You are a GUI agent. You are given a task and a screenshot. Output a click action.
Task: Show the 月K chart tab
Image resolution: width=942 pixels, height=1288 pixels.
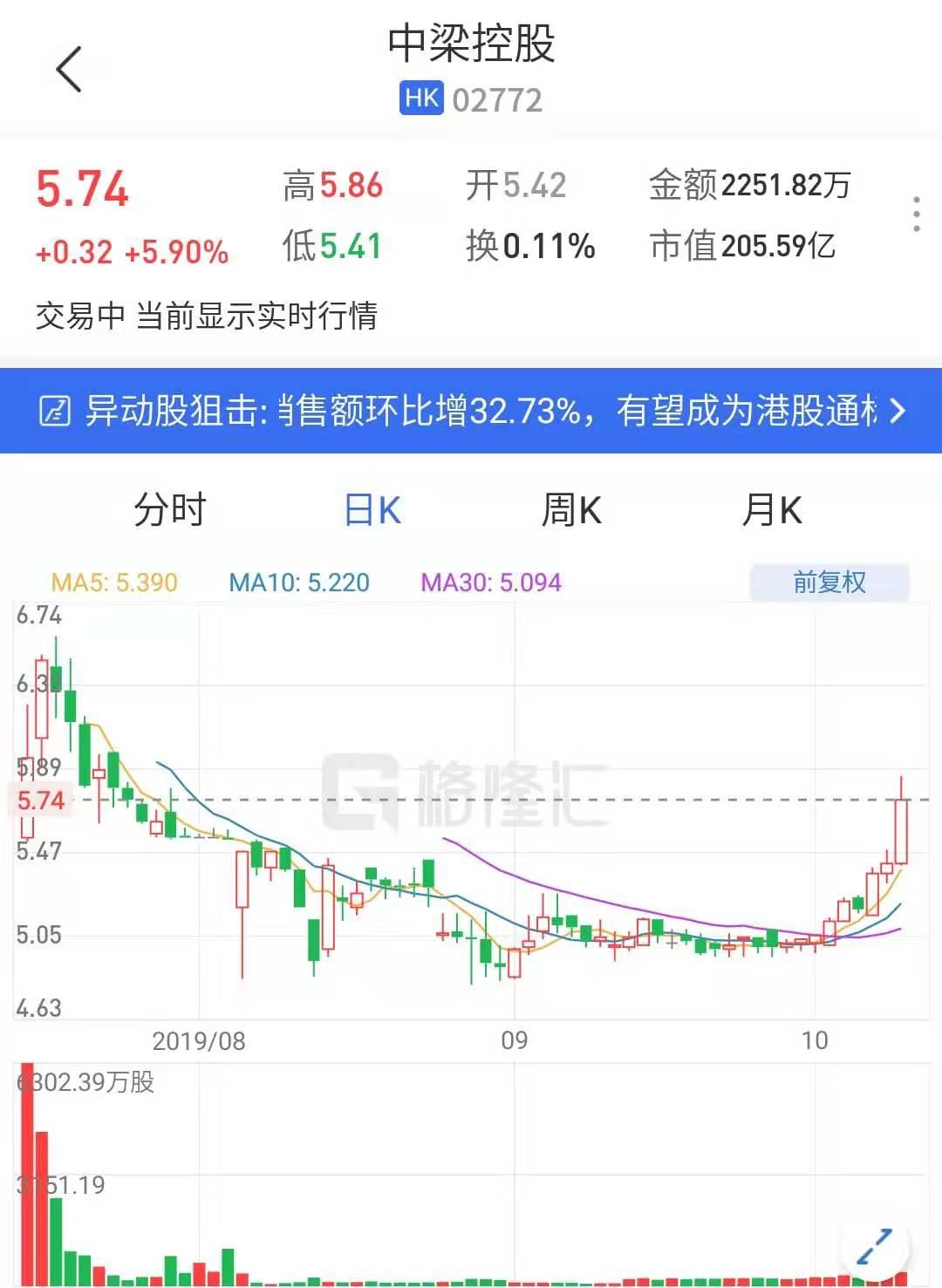coord(772,510)
